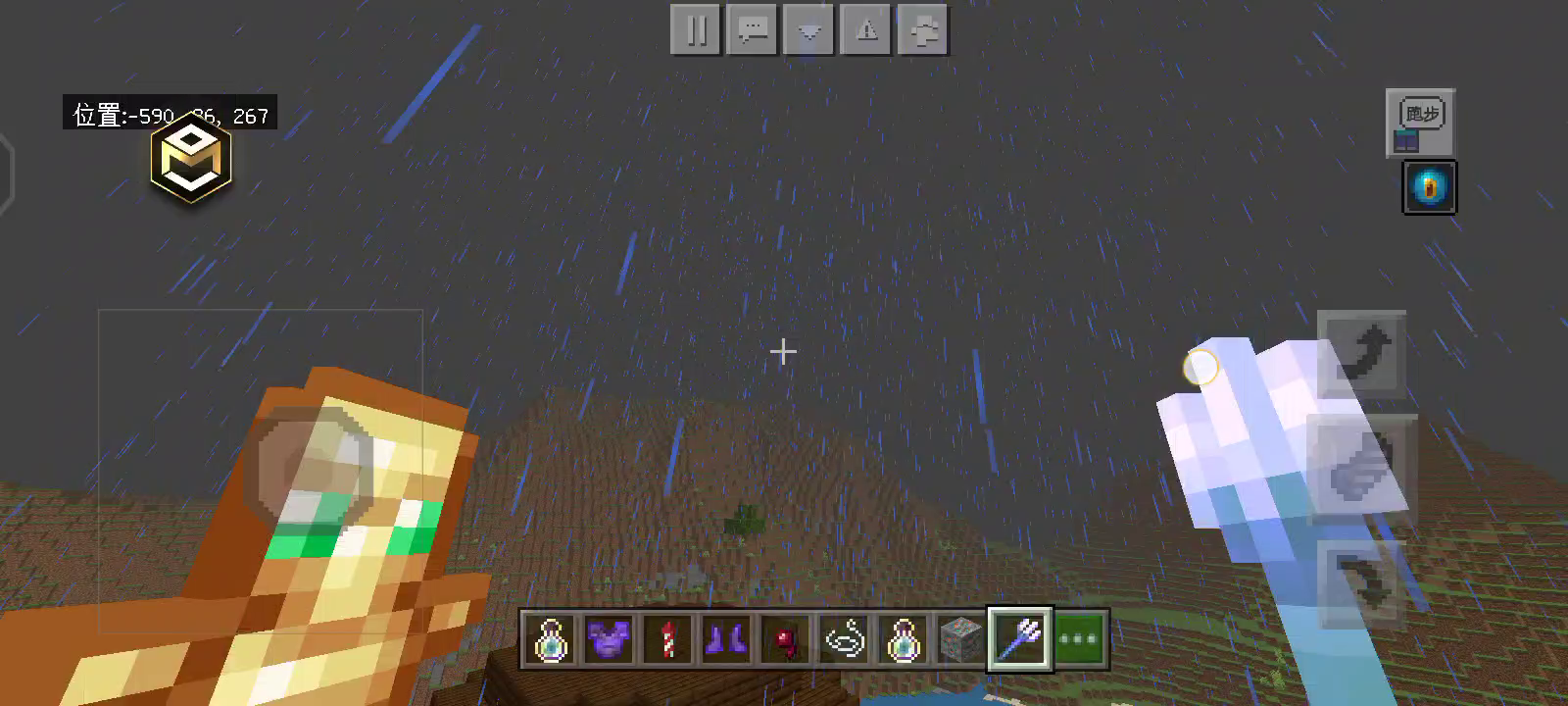1568x706 pixels.
Task: Select the purple chestplate slot
Action: [x=609, y=640]
